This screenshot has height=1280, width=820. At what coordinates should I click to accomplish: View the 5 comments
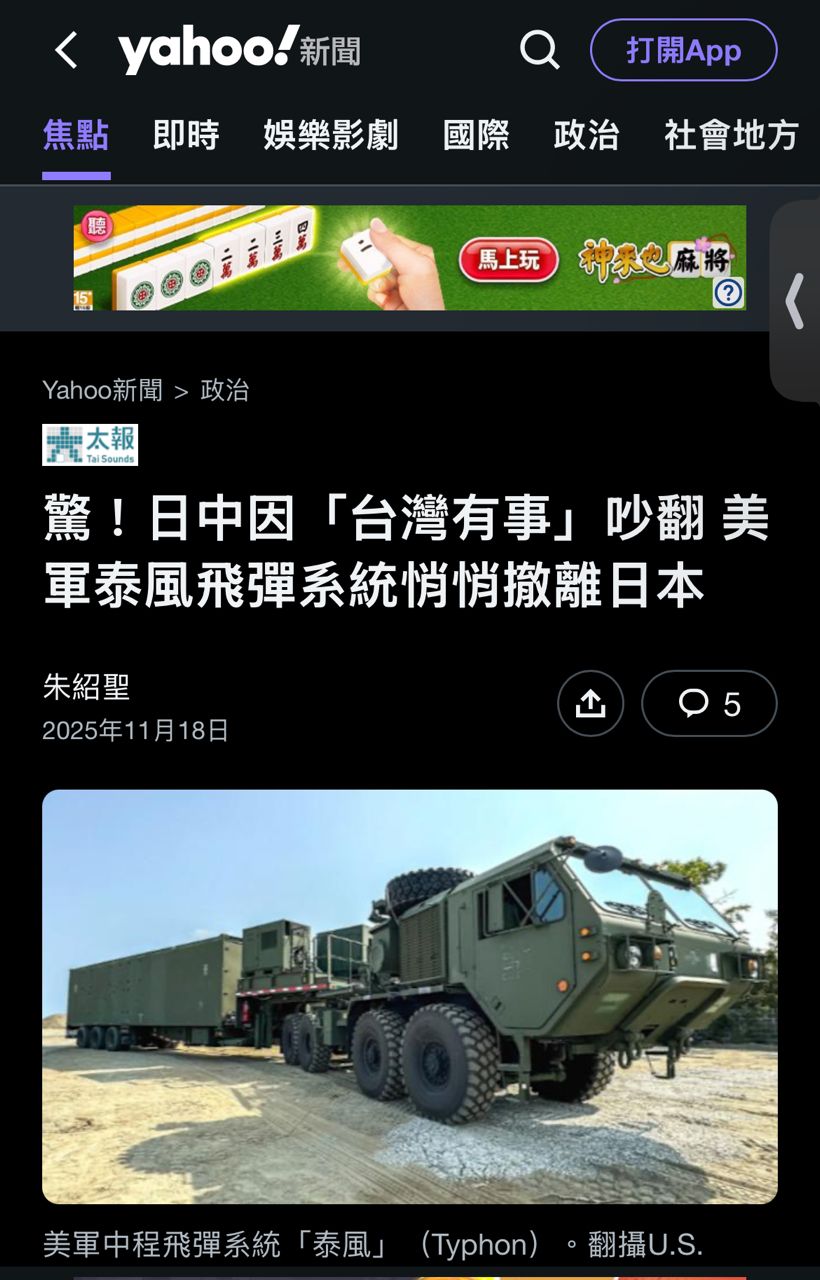coord(709,704)
